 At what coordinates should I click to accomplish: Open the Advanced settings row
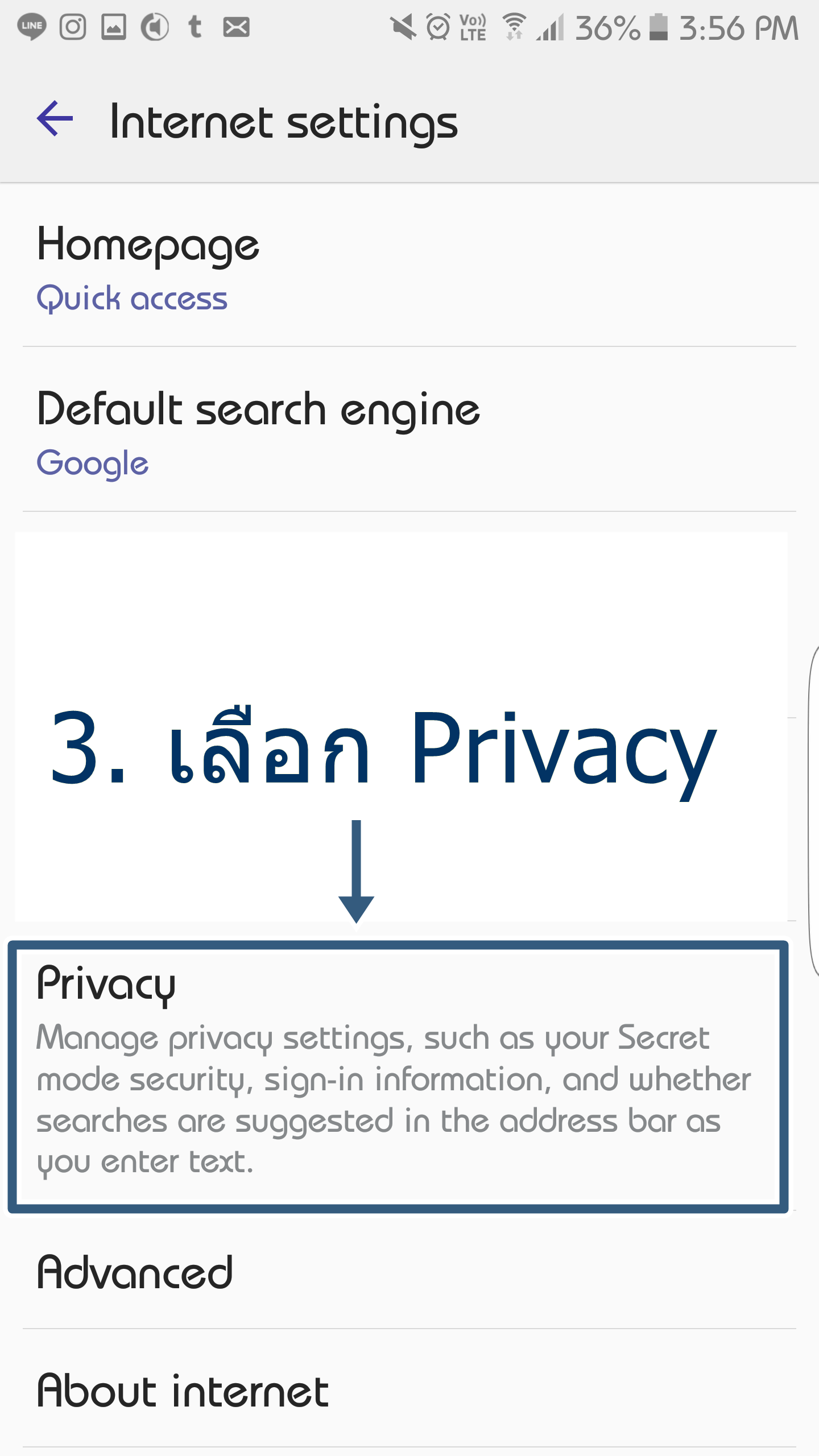pyautogui.click(x=409, y=1273)
